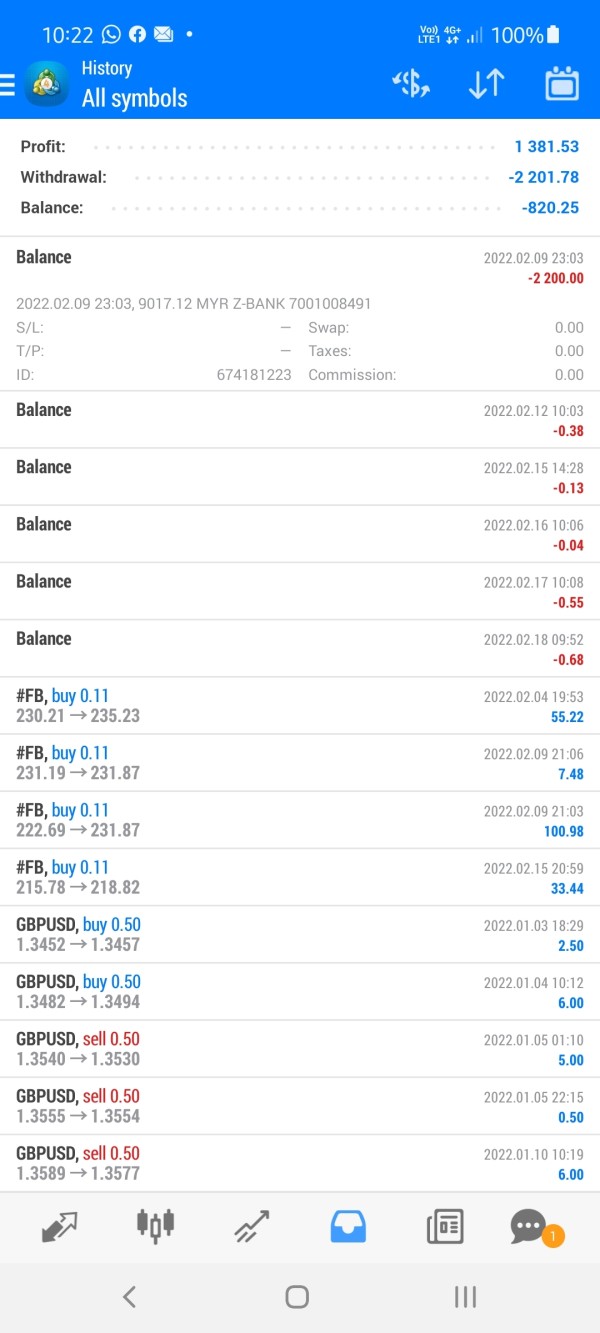Image resolution: width=600 pixels, height=1333 pixels.
Task: Open the #FB trade with 100.98 profit
Action: 300,820
